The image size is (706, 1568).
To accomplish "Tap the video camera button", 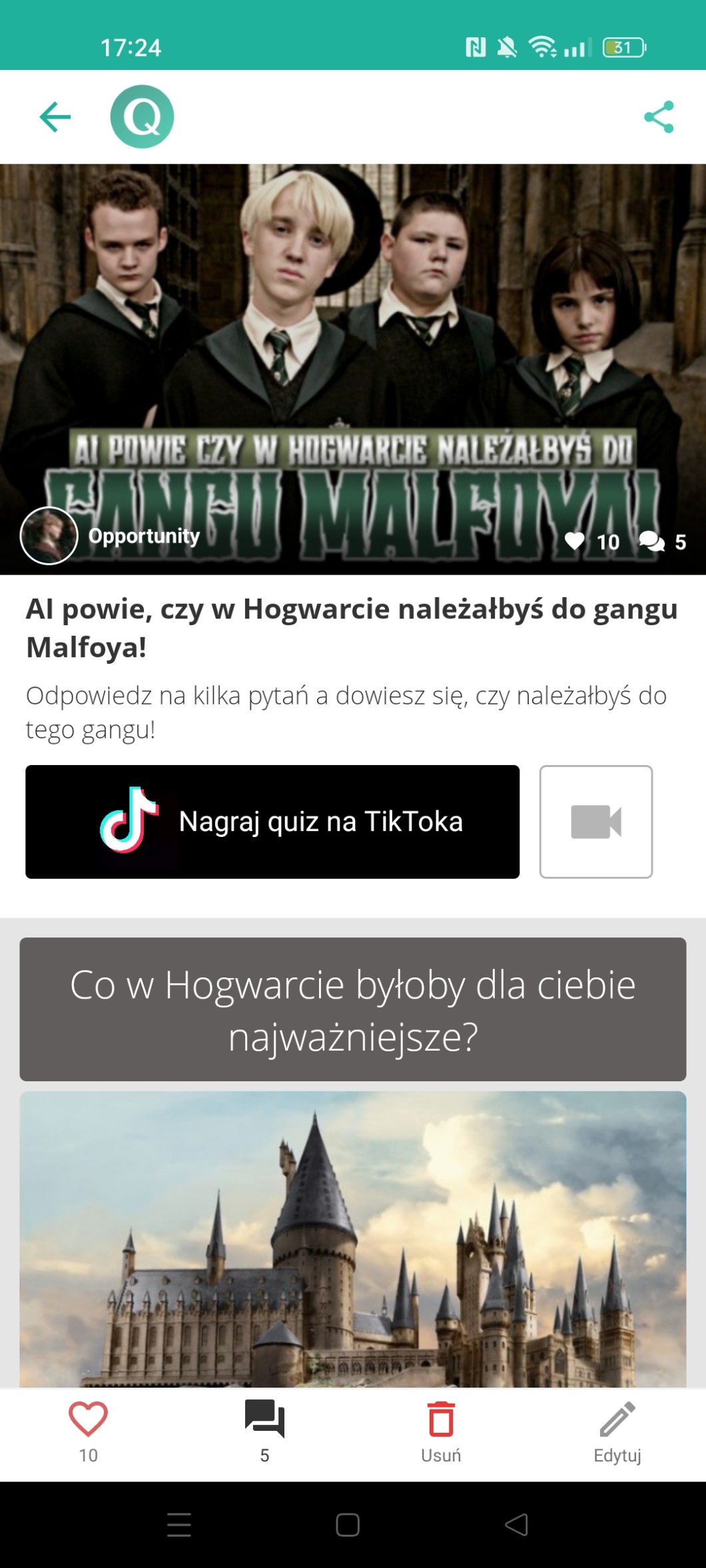I will point(595,822).
